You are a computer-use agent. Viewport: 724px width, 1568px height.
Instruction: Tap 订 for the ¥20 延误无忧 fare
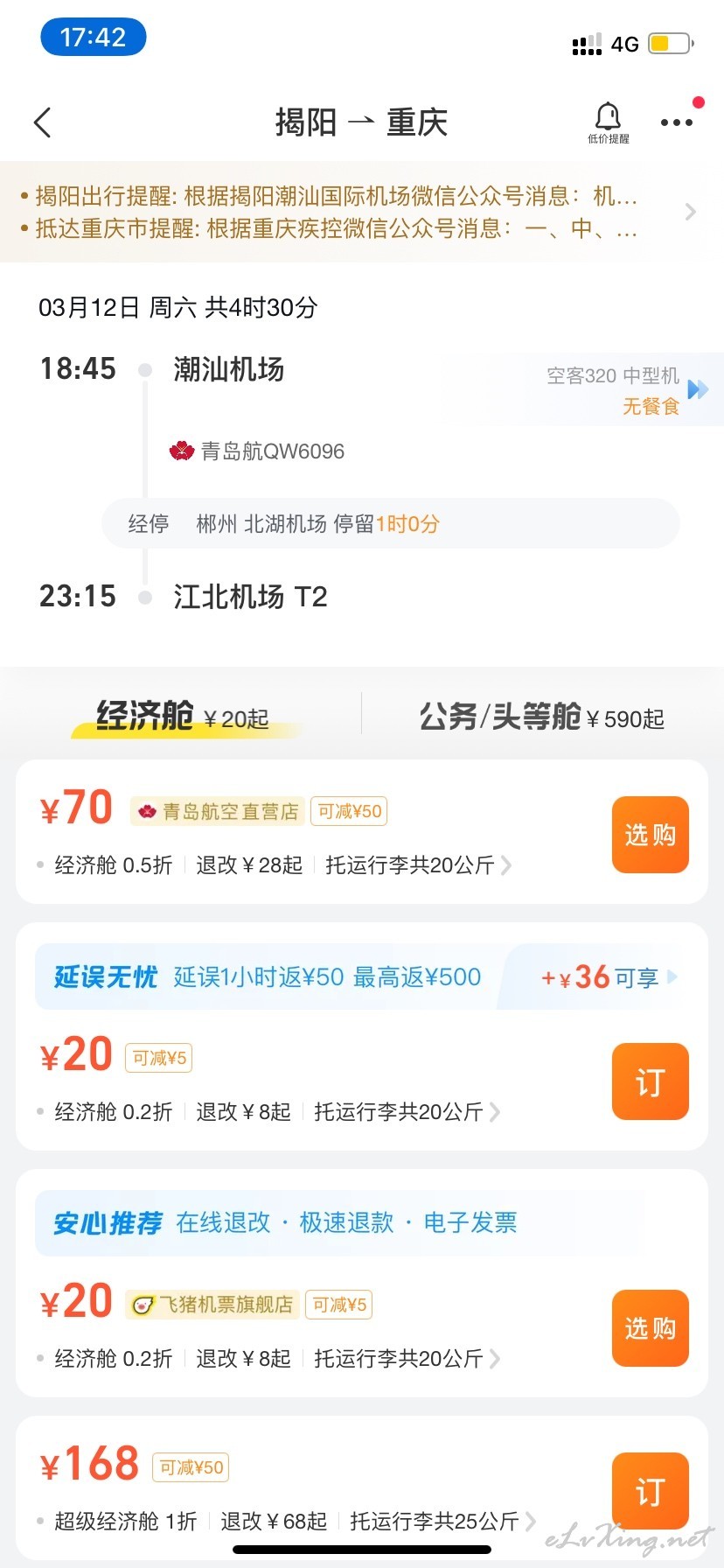651,1081
